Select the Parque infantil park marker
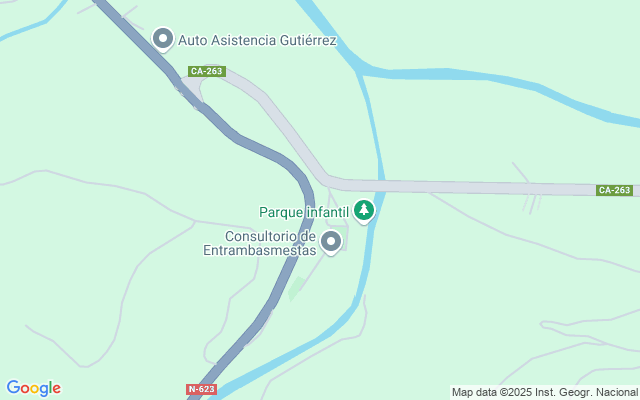 click(366, 211)
